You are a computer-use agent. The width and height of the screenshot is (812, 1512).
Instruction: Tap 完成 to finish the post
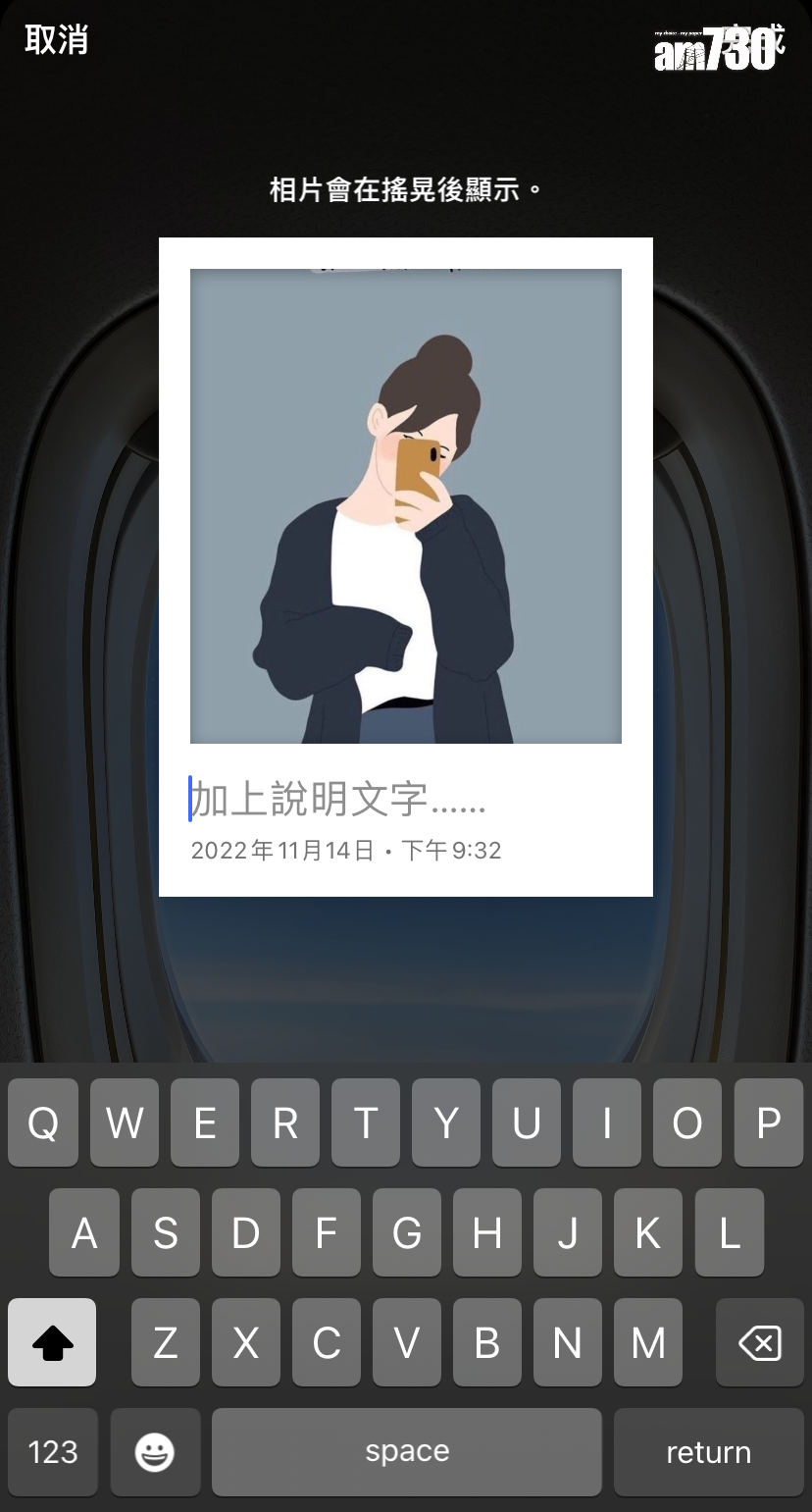point(753,40)
